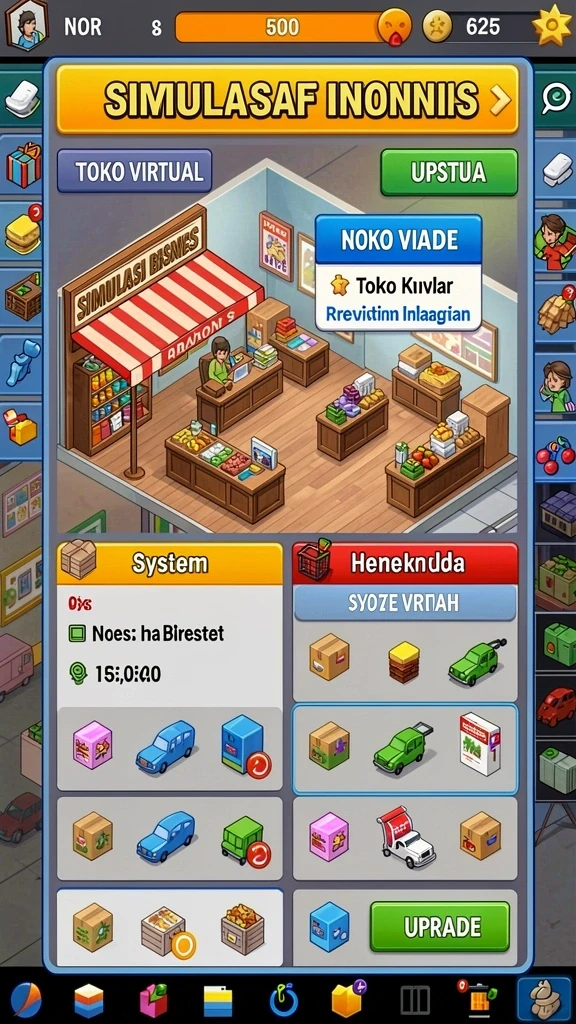Open the figure icon at bottom right corner
The image size is (576, 1024).
544,999
